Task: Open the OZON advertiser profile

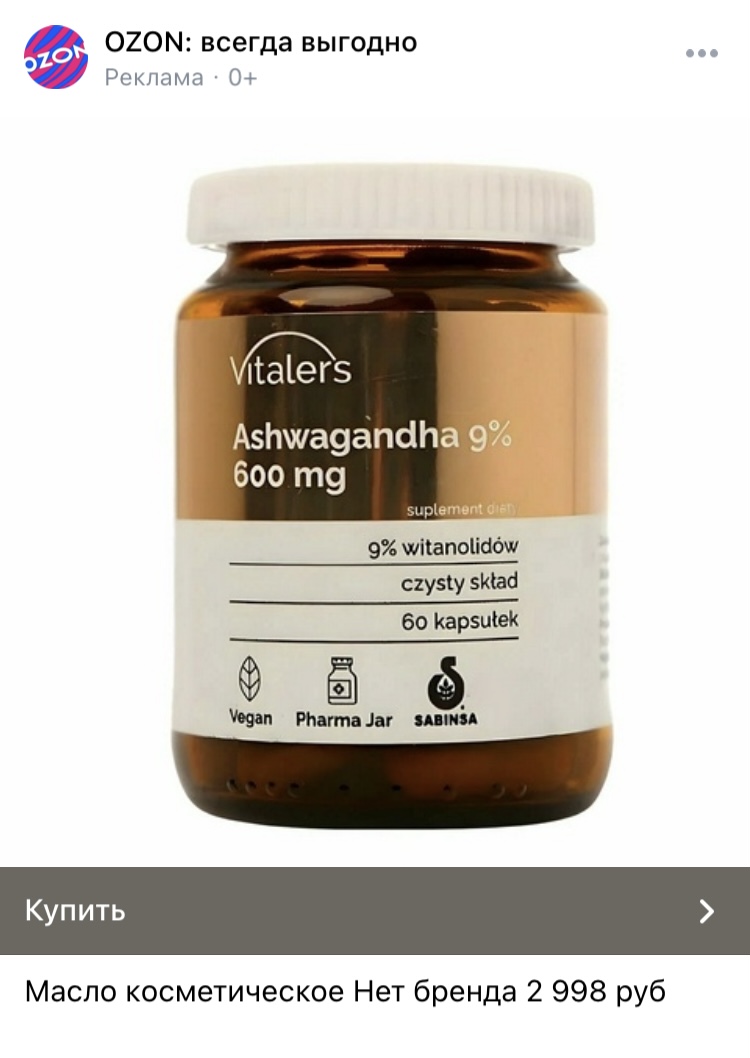Action: pos(260,43)
